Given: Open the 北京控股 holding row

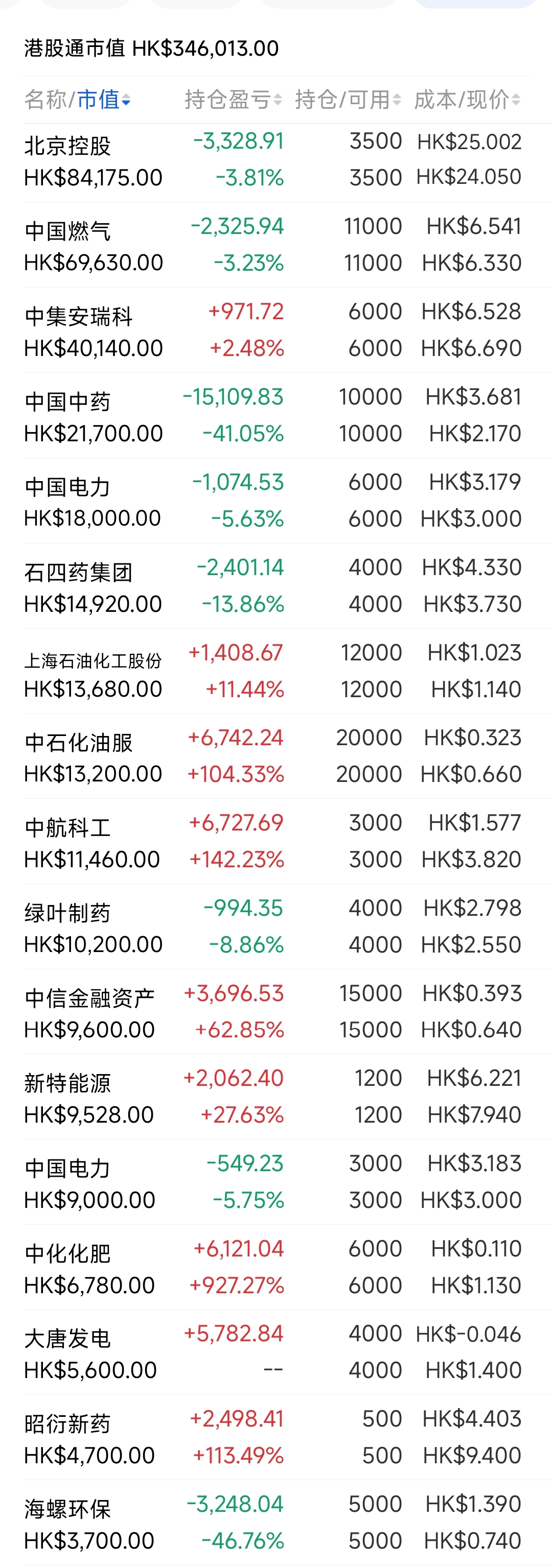Looking at the screenshot, I should pos(276,159).
